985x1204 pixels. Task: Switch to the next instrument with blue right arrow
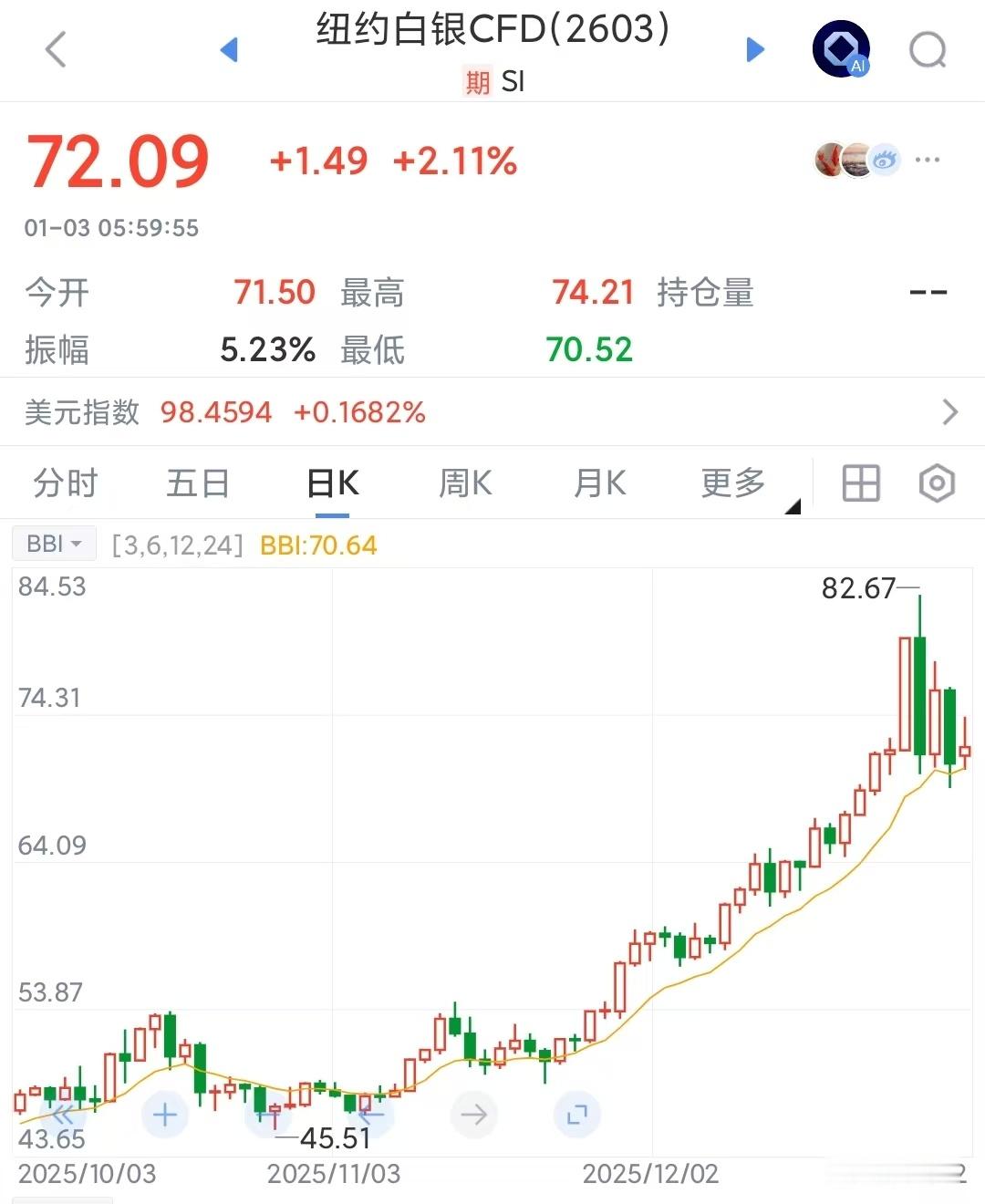click(755, 49)
